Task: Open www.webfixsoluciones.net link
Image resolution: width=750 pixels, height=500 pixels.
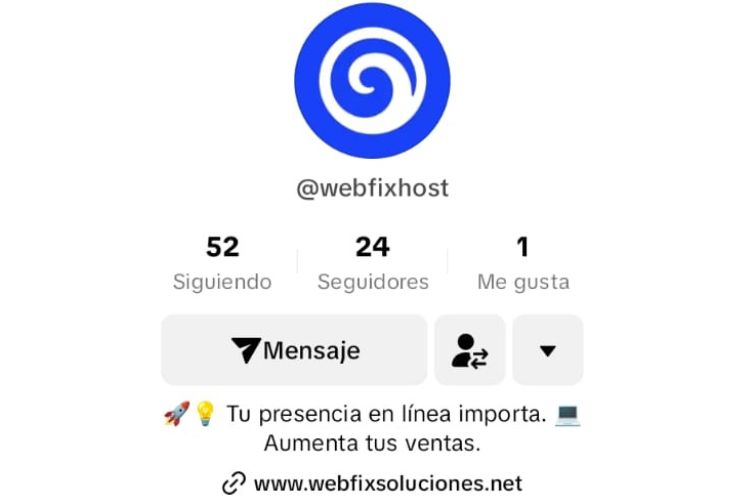Action: pyautogui.click(x=387, y=484)
